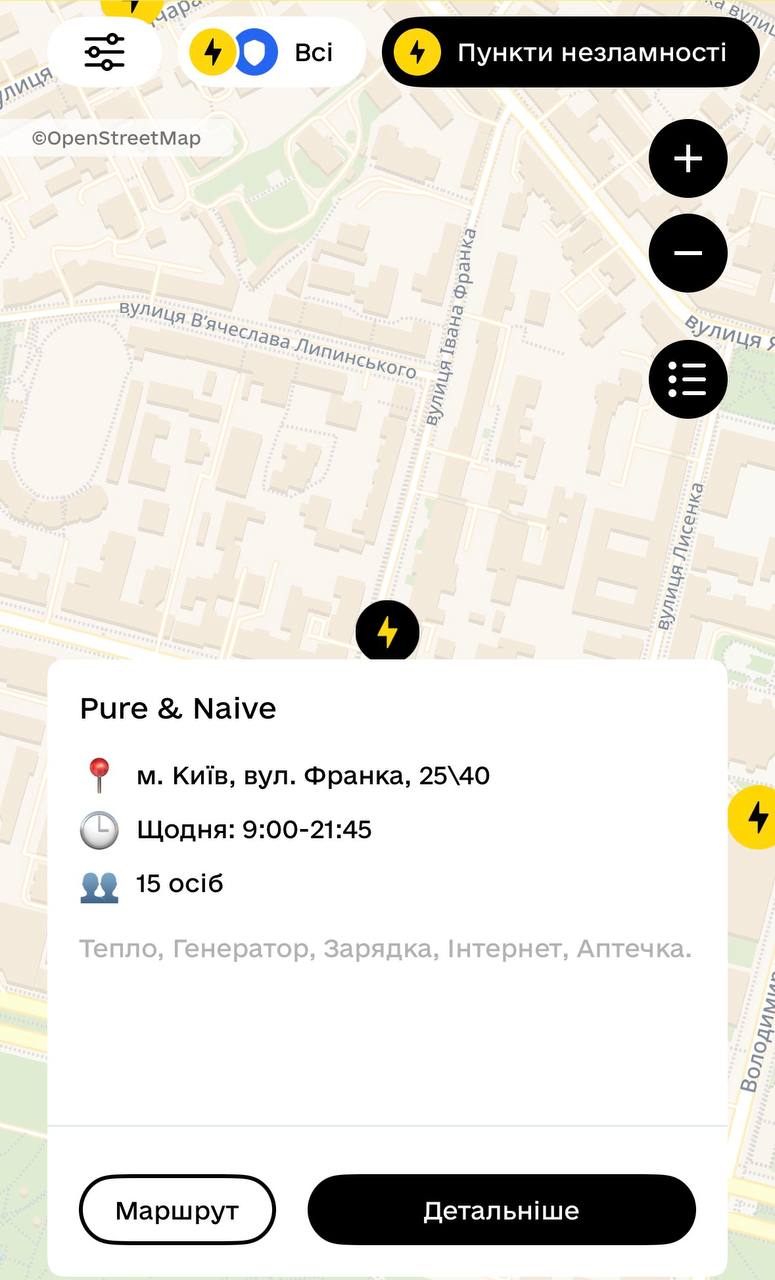Screen dimensions: 775x1280
Task: Open the list view of points
Action: 687,379
